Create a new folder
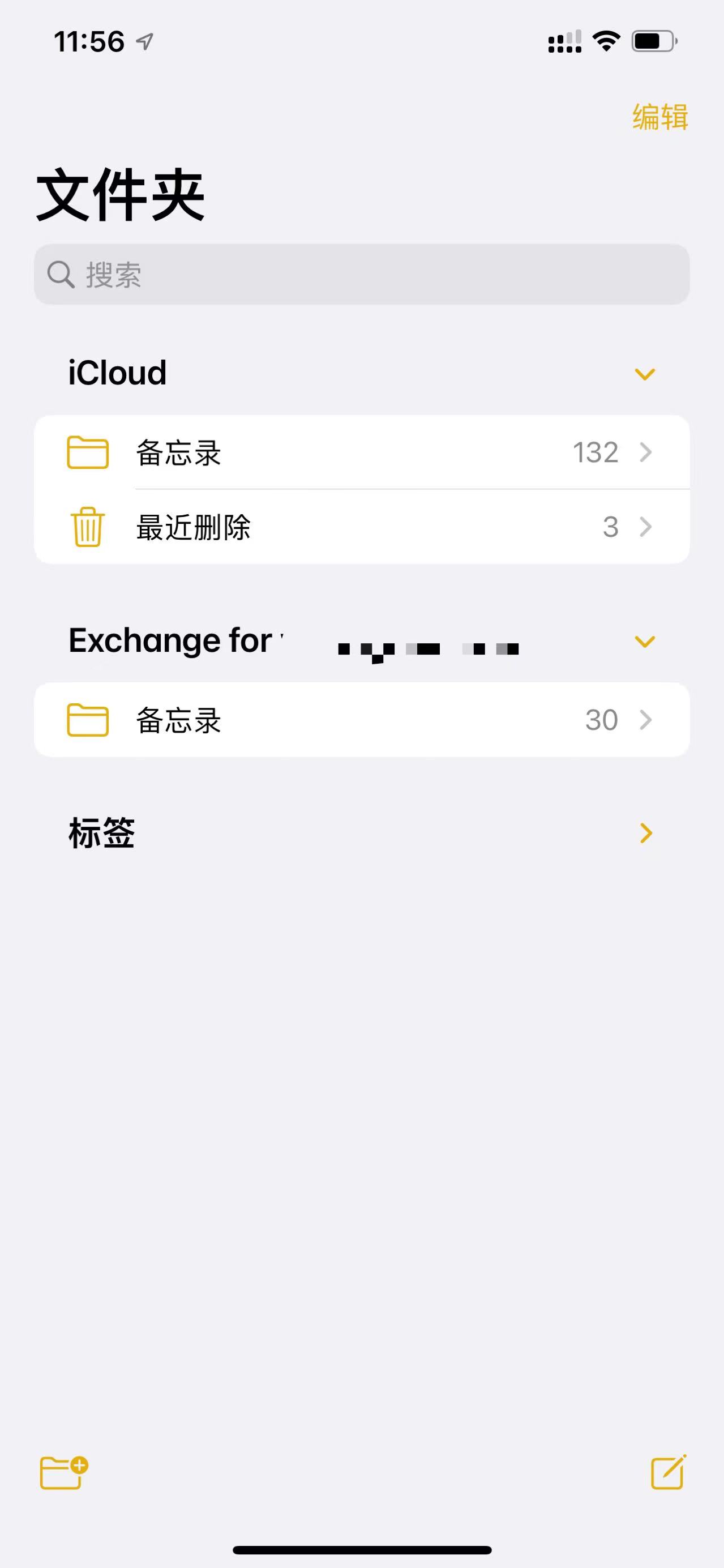This screenshot has height=1568, width=724. pos(63,1472)
